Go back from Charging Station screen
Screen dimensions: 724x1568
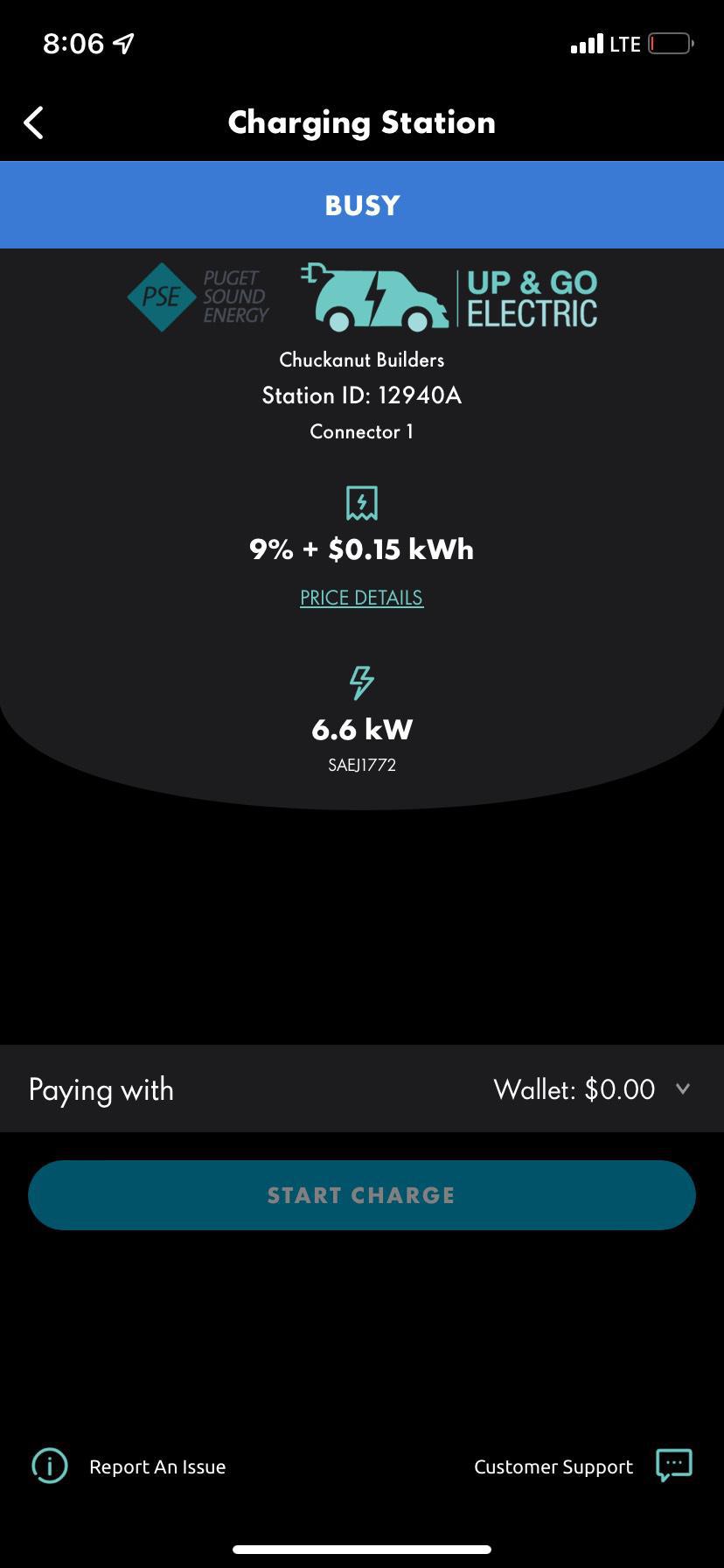click(x=34, y=123)
